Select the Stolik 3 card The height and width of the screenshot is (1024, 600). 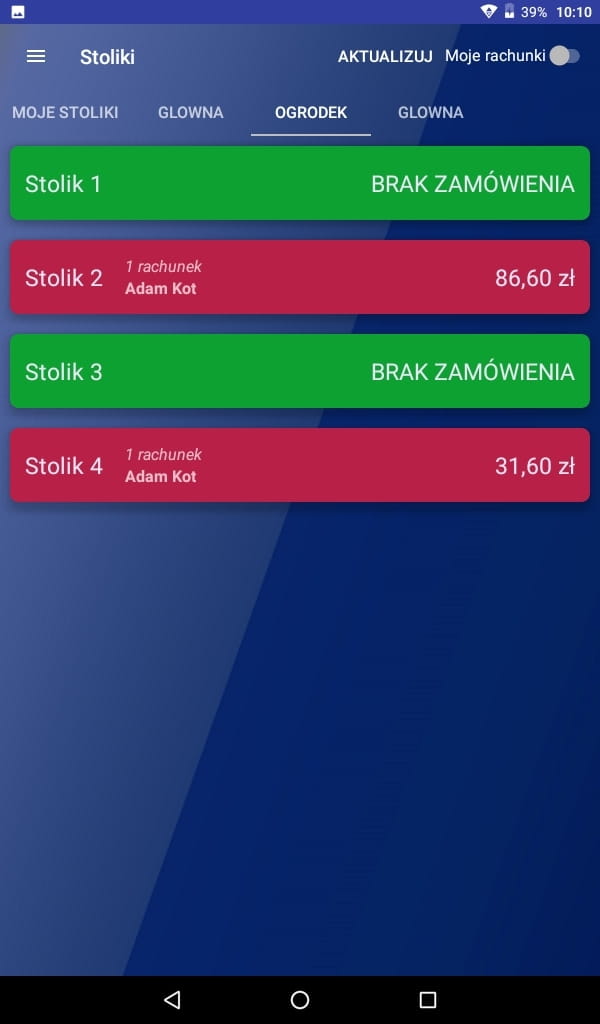click(300, 372)
